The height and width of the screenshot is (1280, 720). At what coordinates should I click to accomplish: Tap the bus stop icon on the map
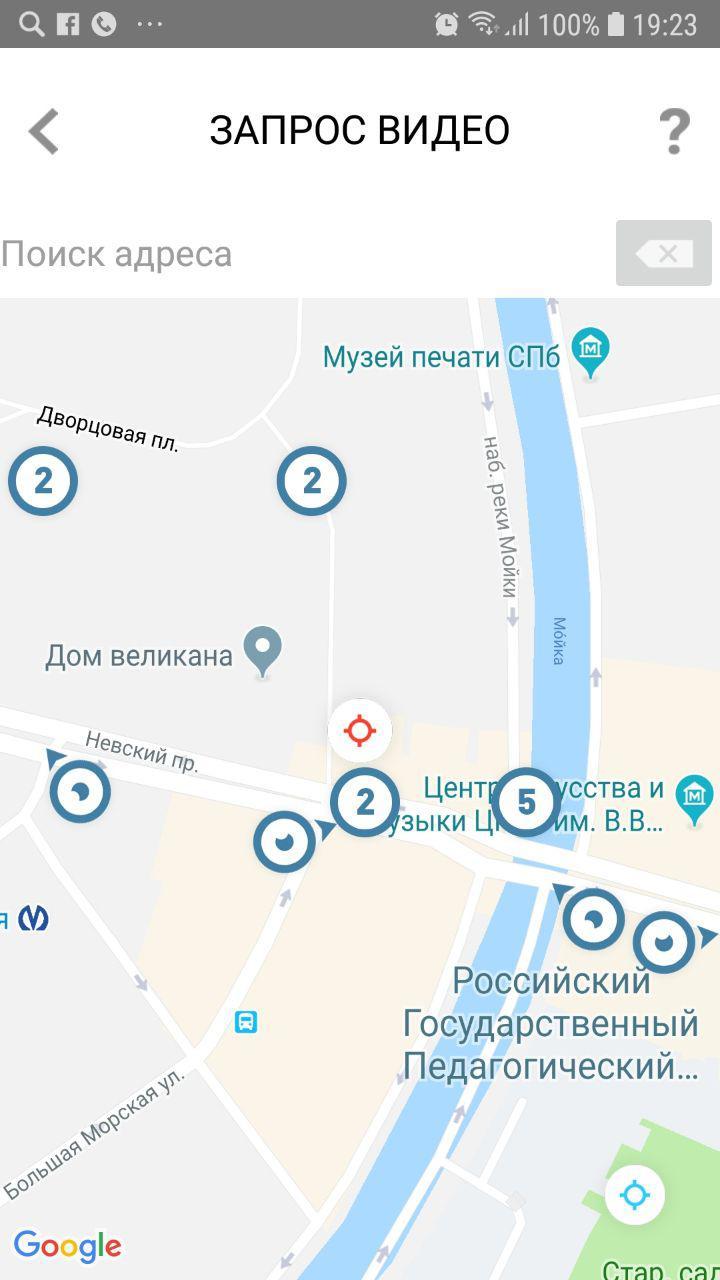point(246,1022)
